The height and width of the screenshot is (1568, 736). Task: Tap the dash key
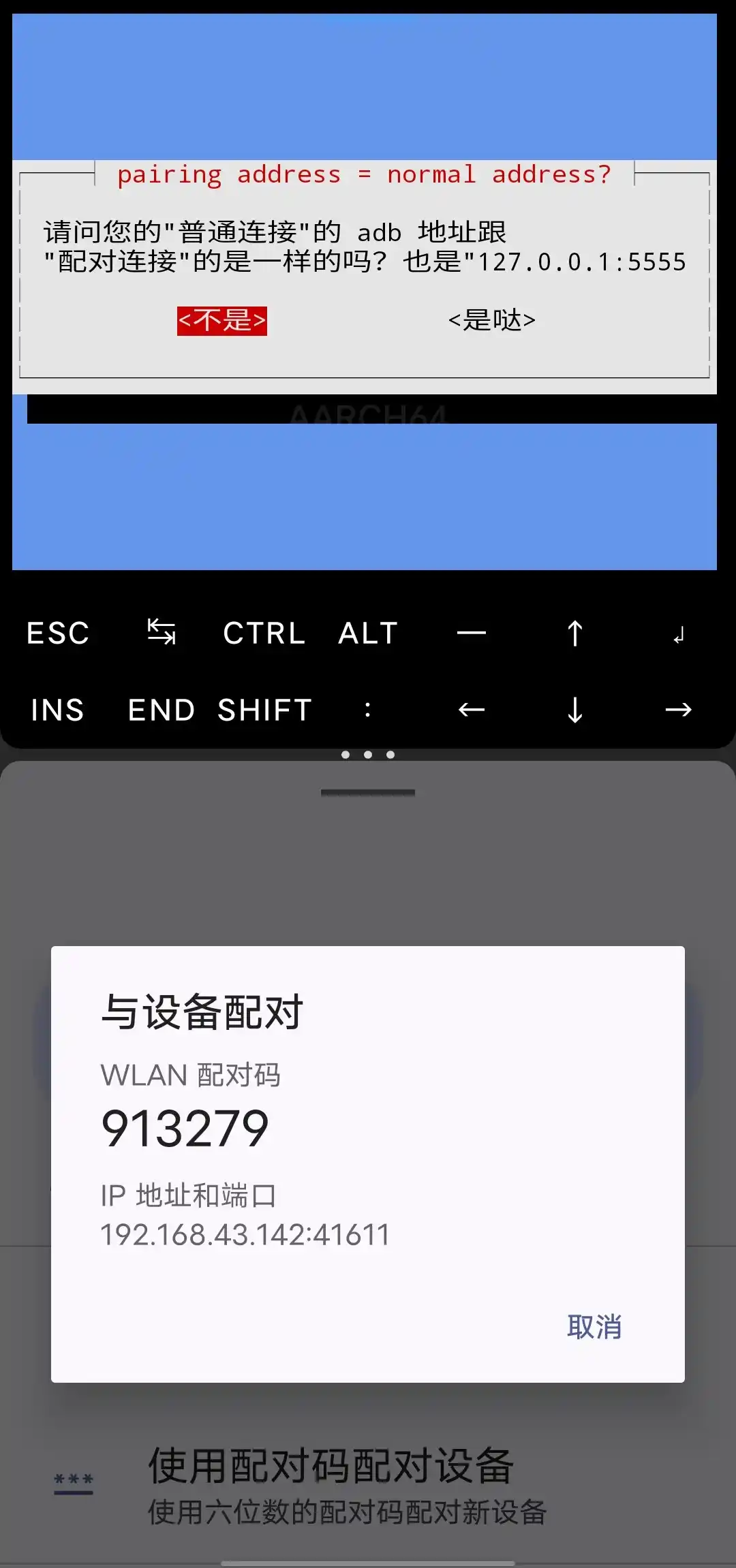pos(472,633)
